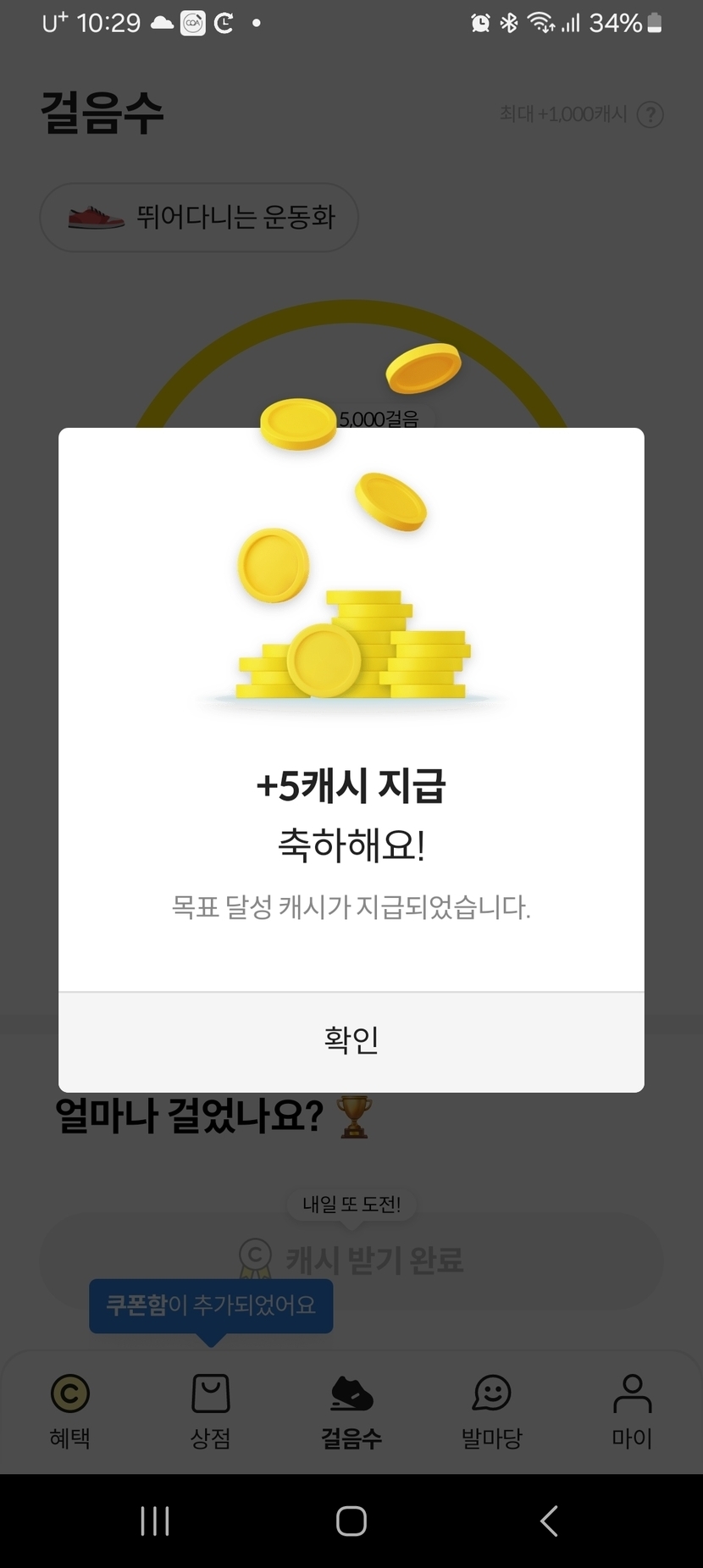
Task: Switch to the 상점 tab
Action: 210,1410
